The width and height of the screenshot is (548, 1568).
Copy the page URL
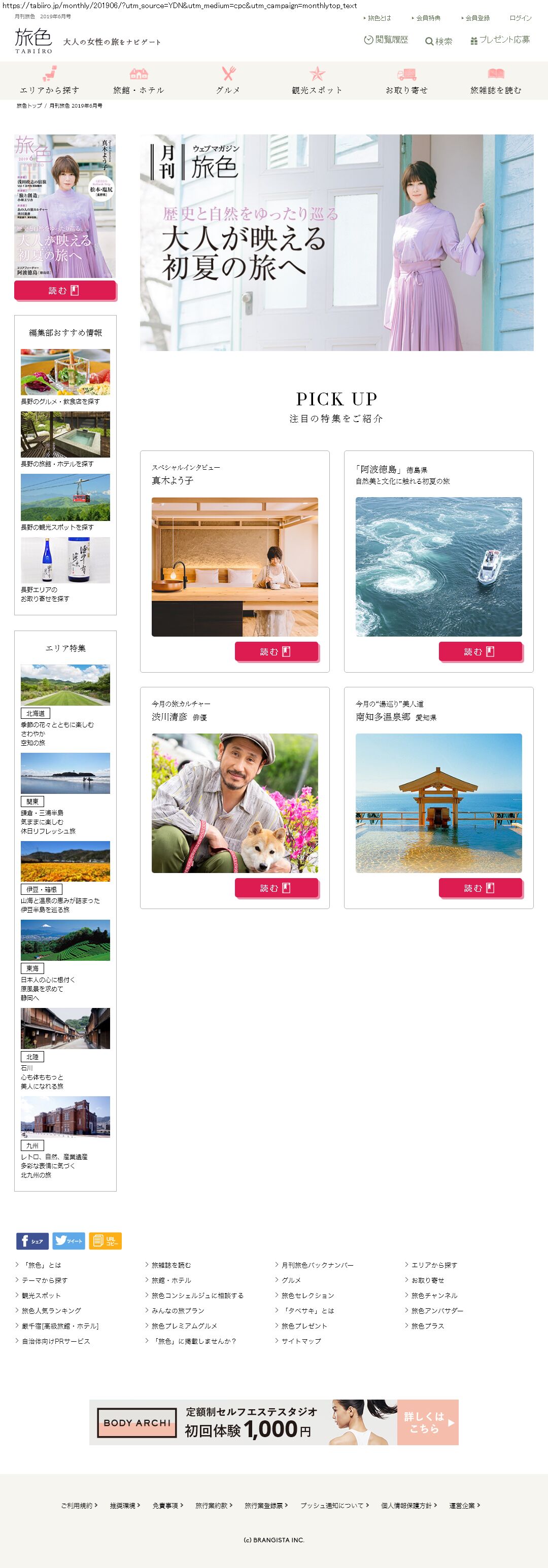106,1240
